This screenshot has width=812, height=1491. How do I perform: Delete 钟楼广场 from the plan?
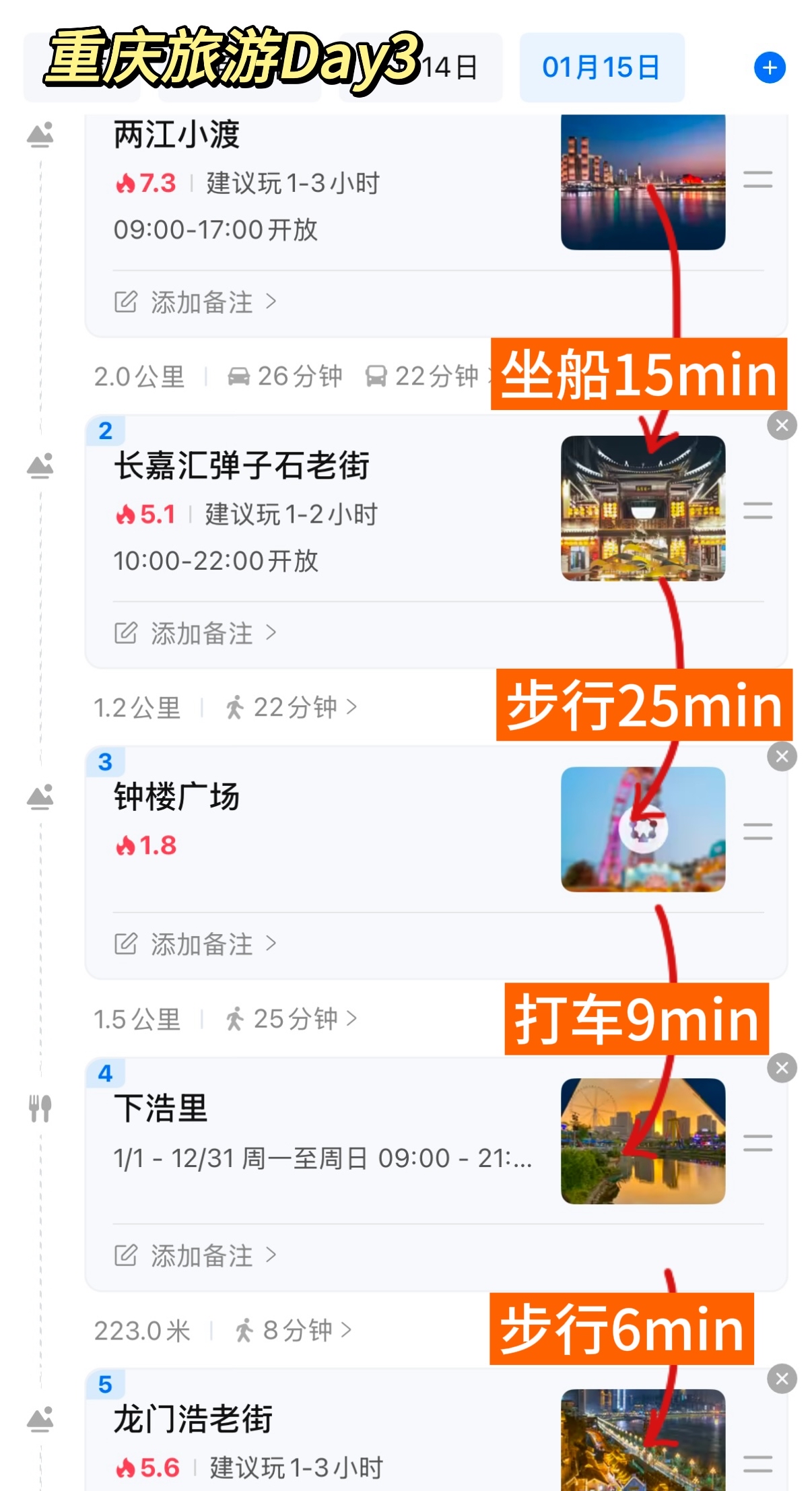tap(782, 757)
